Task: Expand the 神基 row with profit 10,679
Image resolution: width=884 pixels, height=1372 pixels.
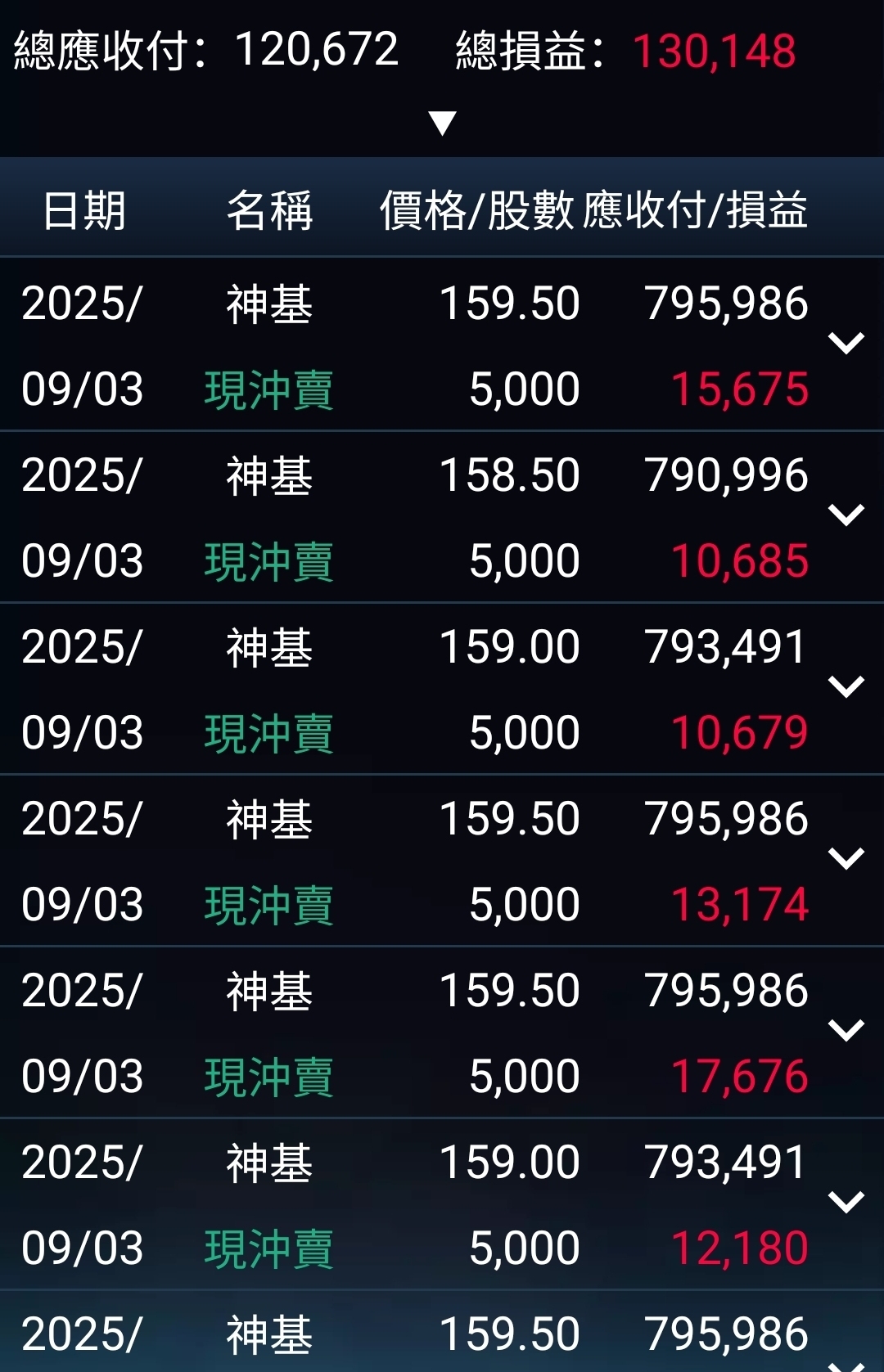Action: [x=846, y=687]
